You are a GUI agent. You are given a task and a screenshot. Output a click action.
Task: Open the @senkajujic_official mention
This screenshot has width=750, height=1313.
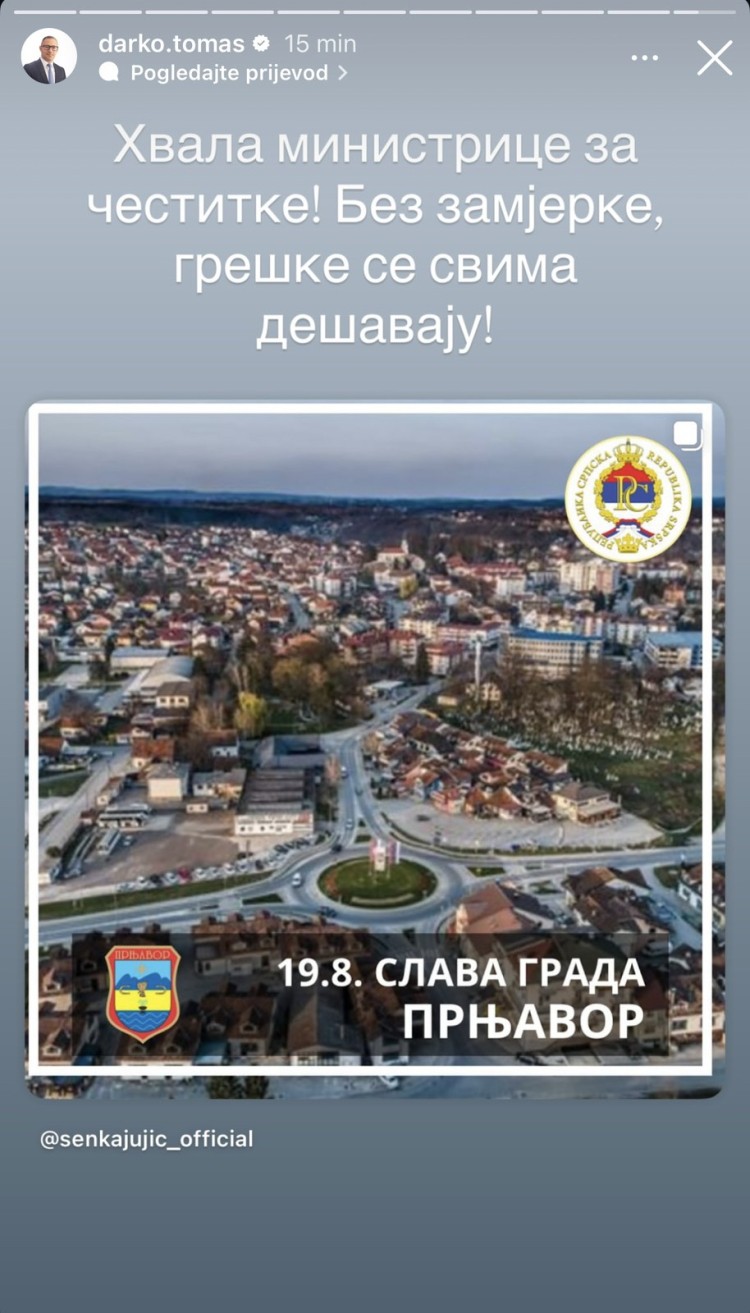[x=146, y=1139]
